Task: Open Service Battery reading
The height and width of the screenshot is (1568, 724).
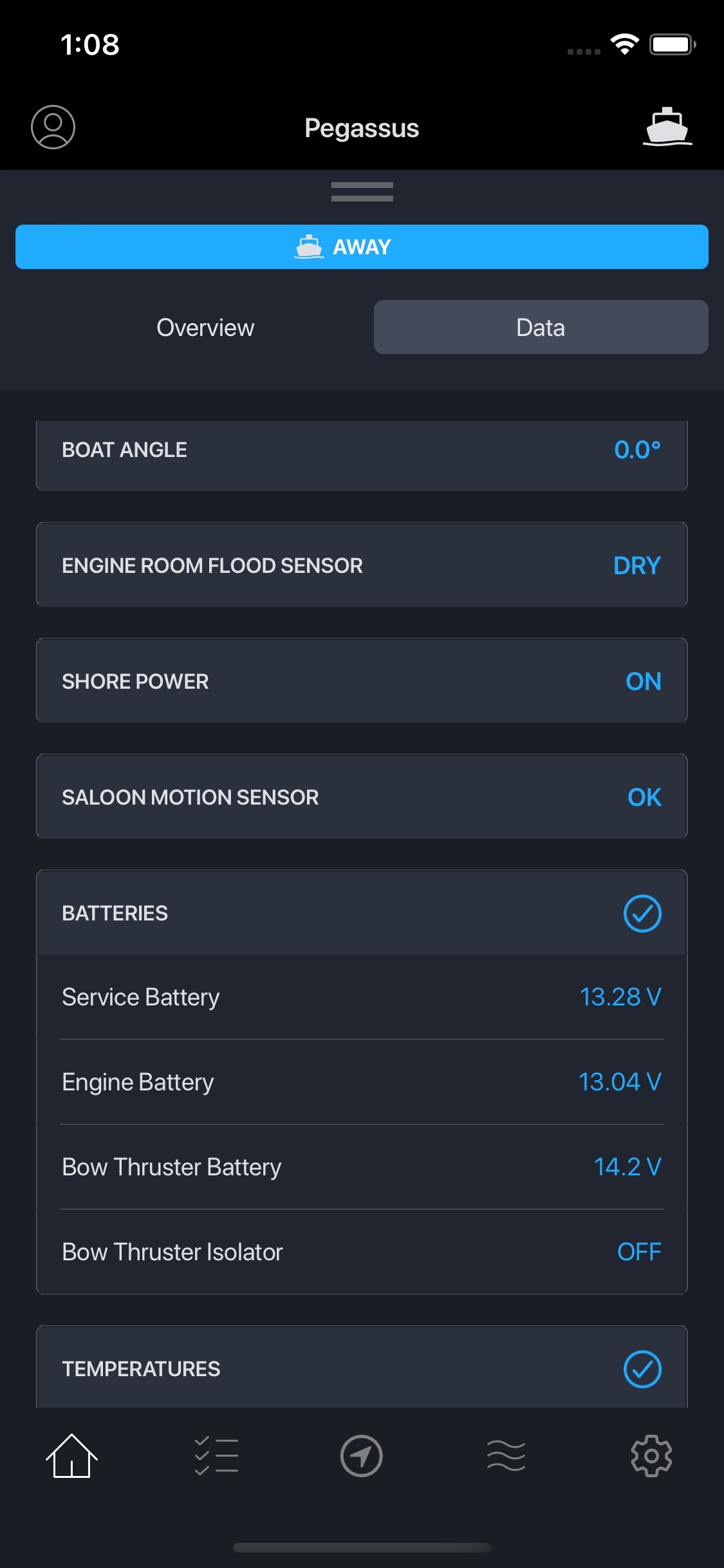Action: [362, 997]
